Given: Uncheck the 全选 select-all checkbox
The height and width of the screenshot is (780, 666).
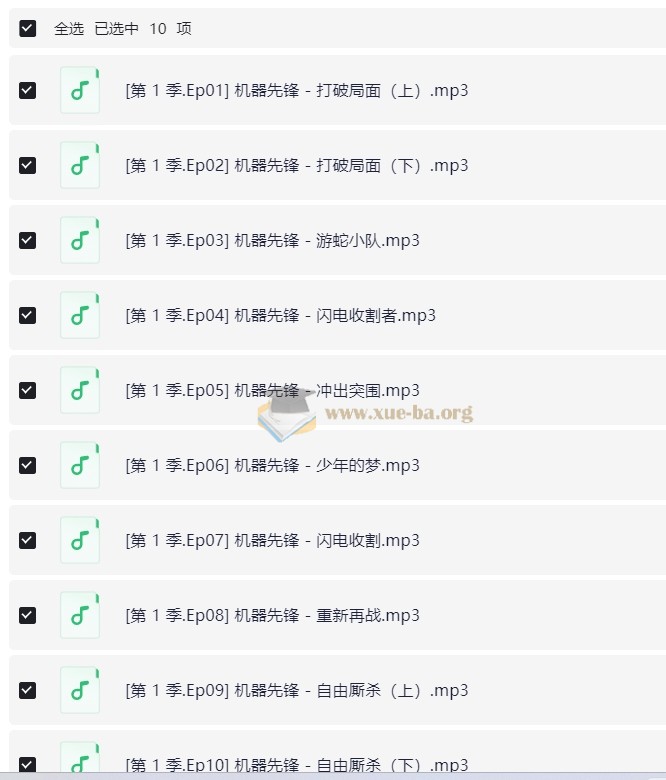Looking at the screenshot, I should pos(28,29).
